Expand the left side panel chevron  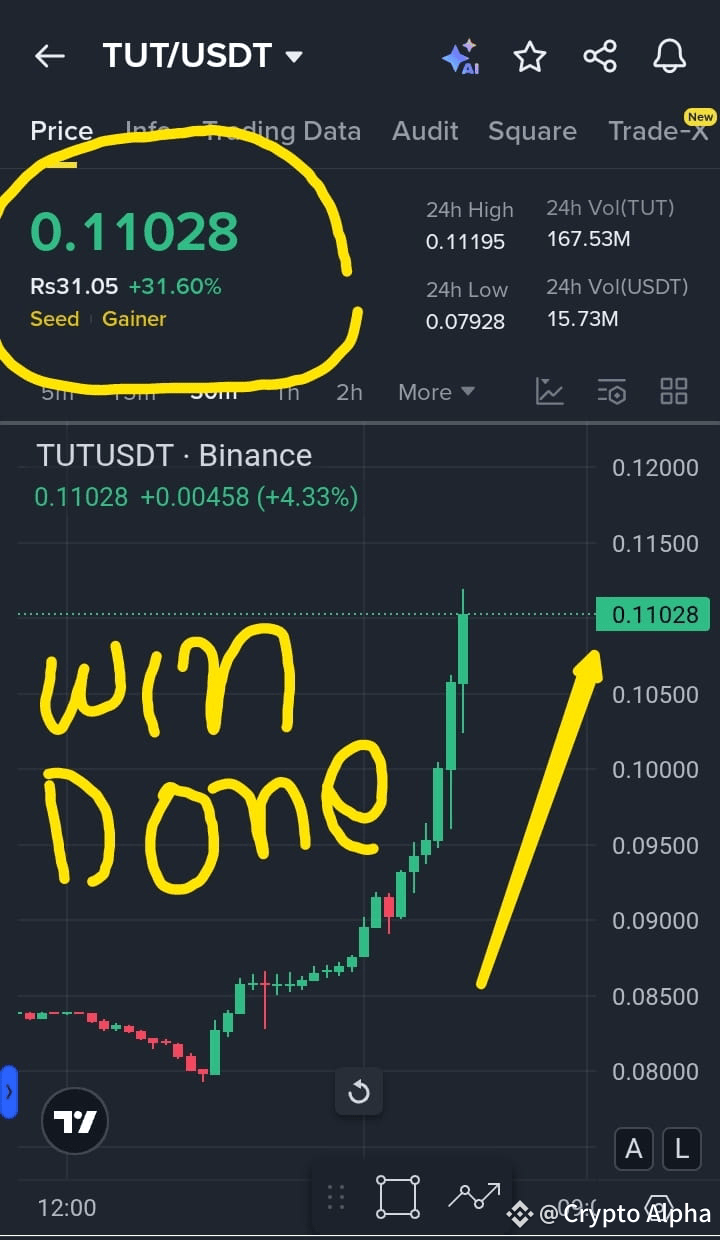pyautogui.click(x=9, y=1093)
